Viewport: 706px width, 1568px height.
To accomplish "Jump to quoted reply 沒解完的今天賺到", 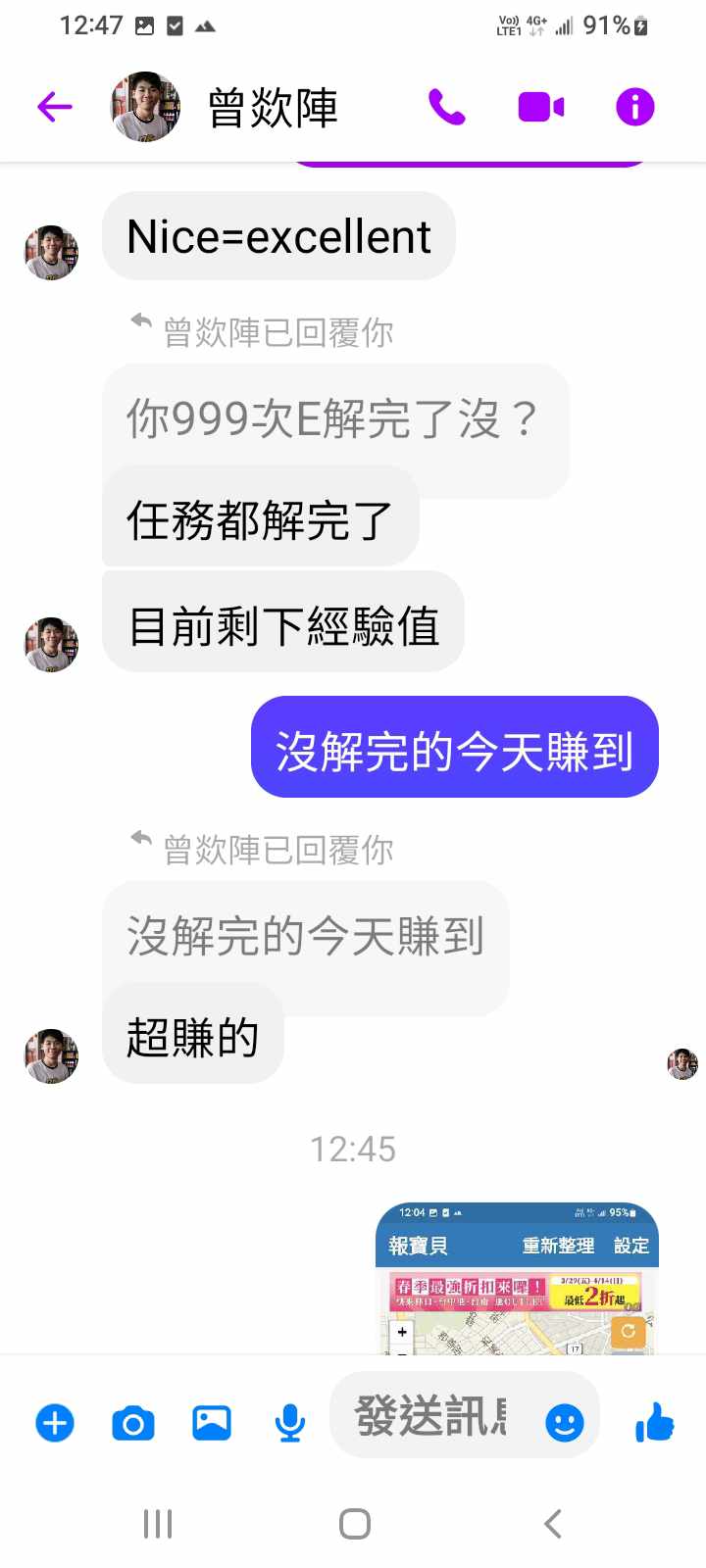I will click(305, 936).
